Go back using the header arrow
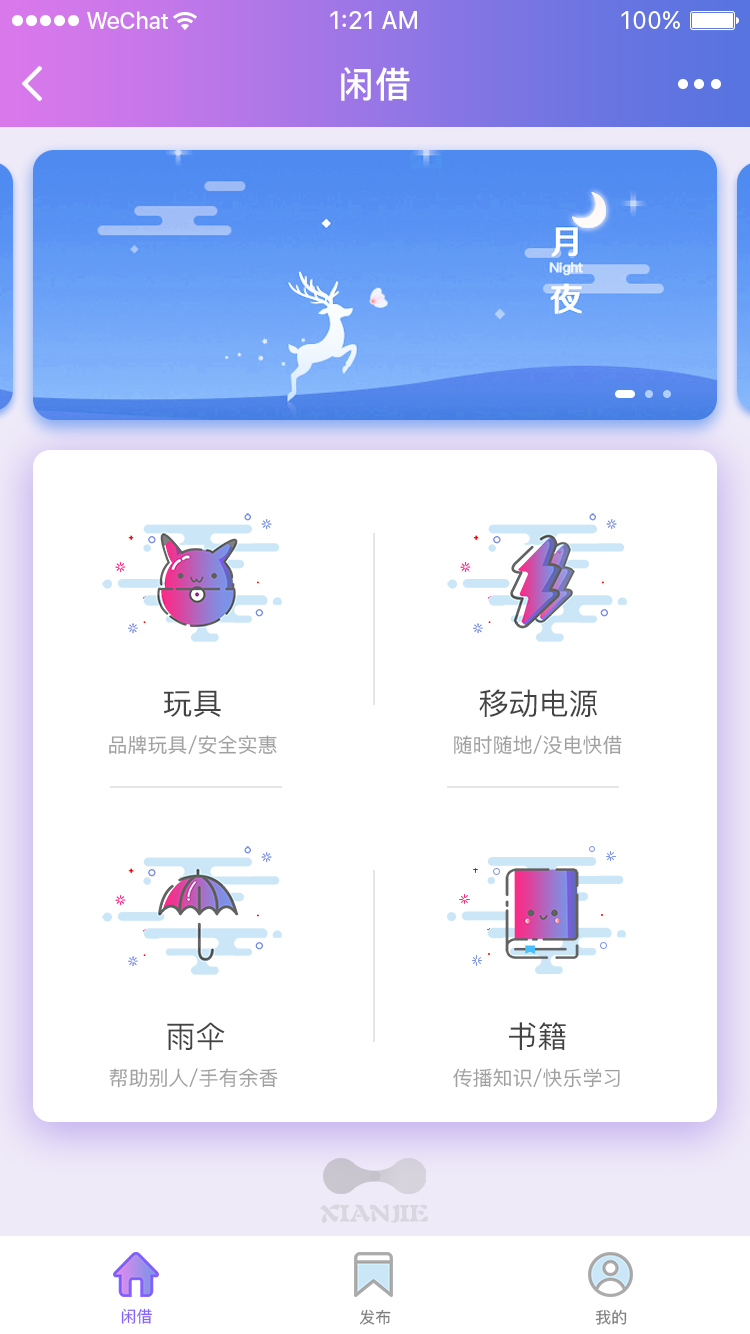Viewport: 750px width, 1334px height. pos(33,84)
